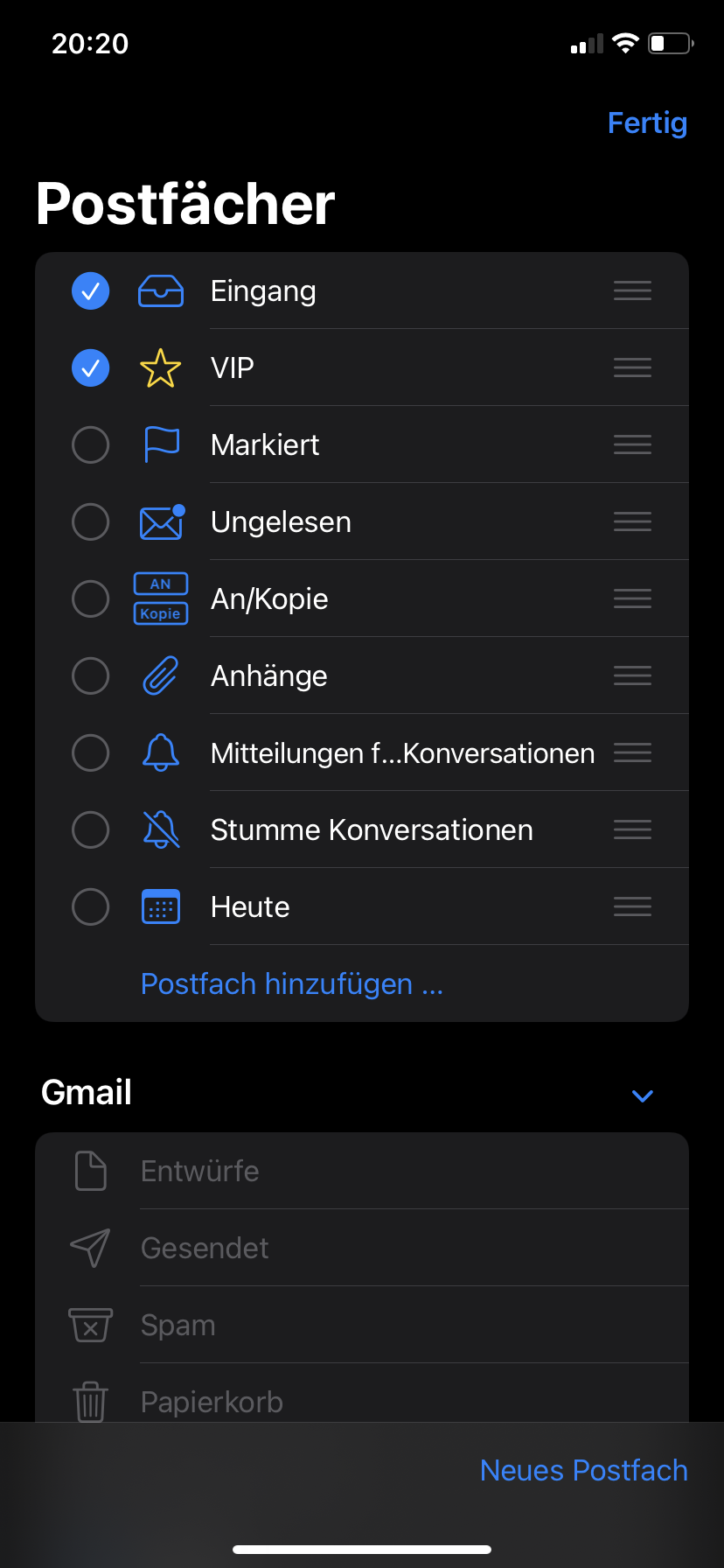The height and width of the screenshot is (1568, 724).
Task: Enable the Heute mailbox
Action: [90, 907]
